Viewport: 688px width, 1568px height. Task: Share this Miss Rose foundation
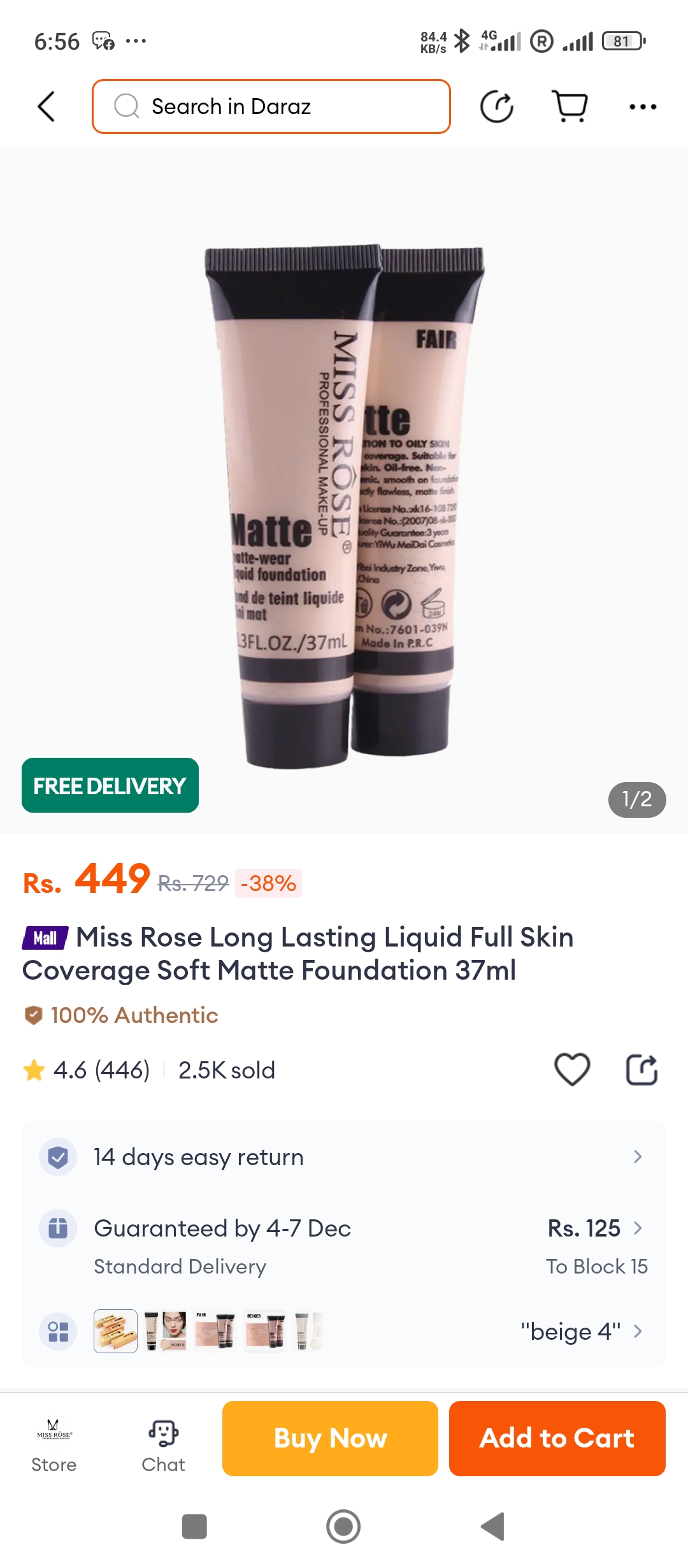(641, 1069)
